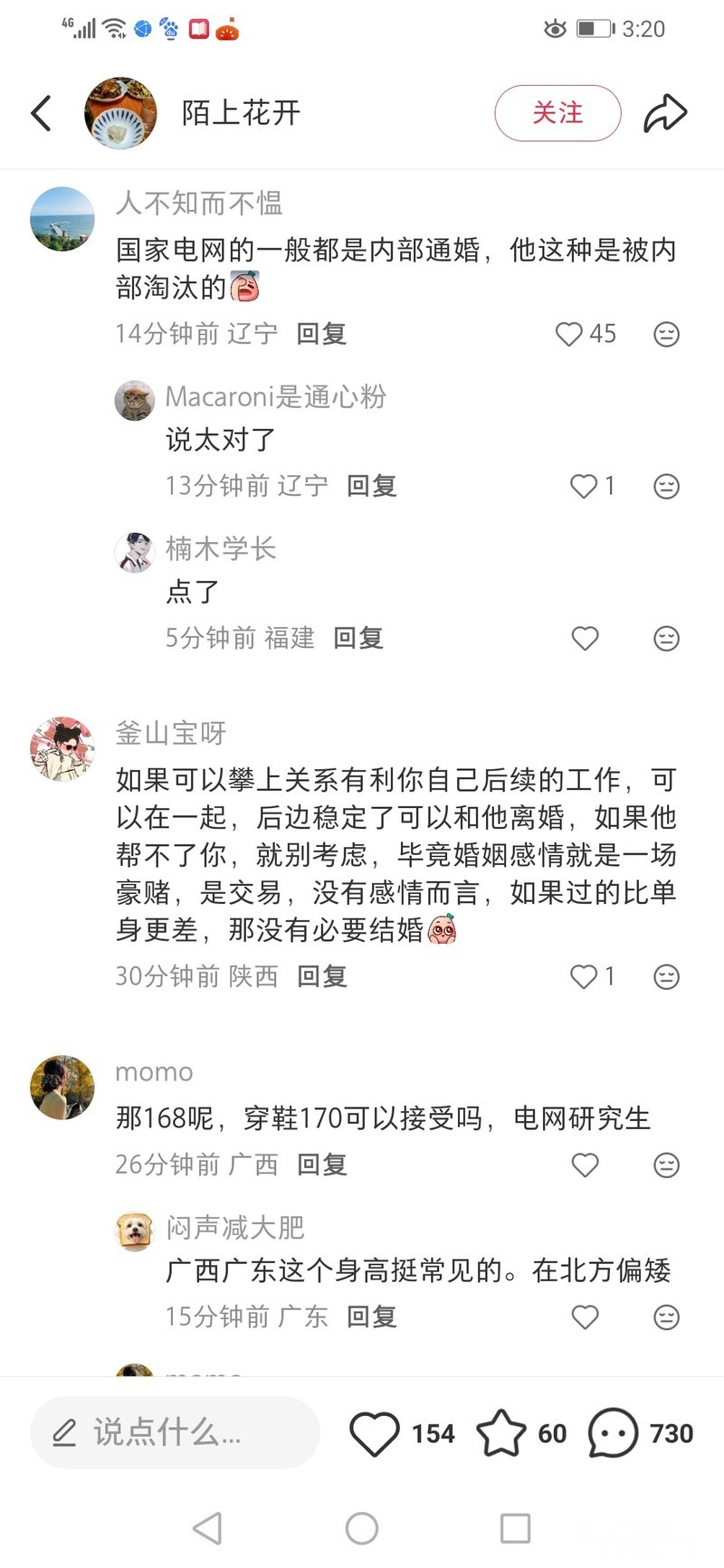Open the 说点什么 comment input
The image size is (724, 1568).
[x=175, y=1432]
